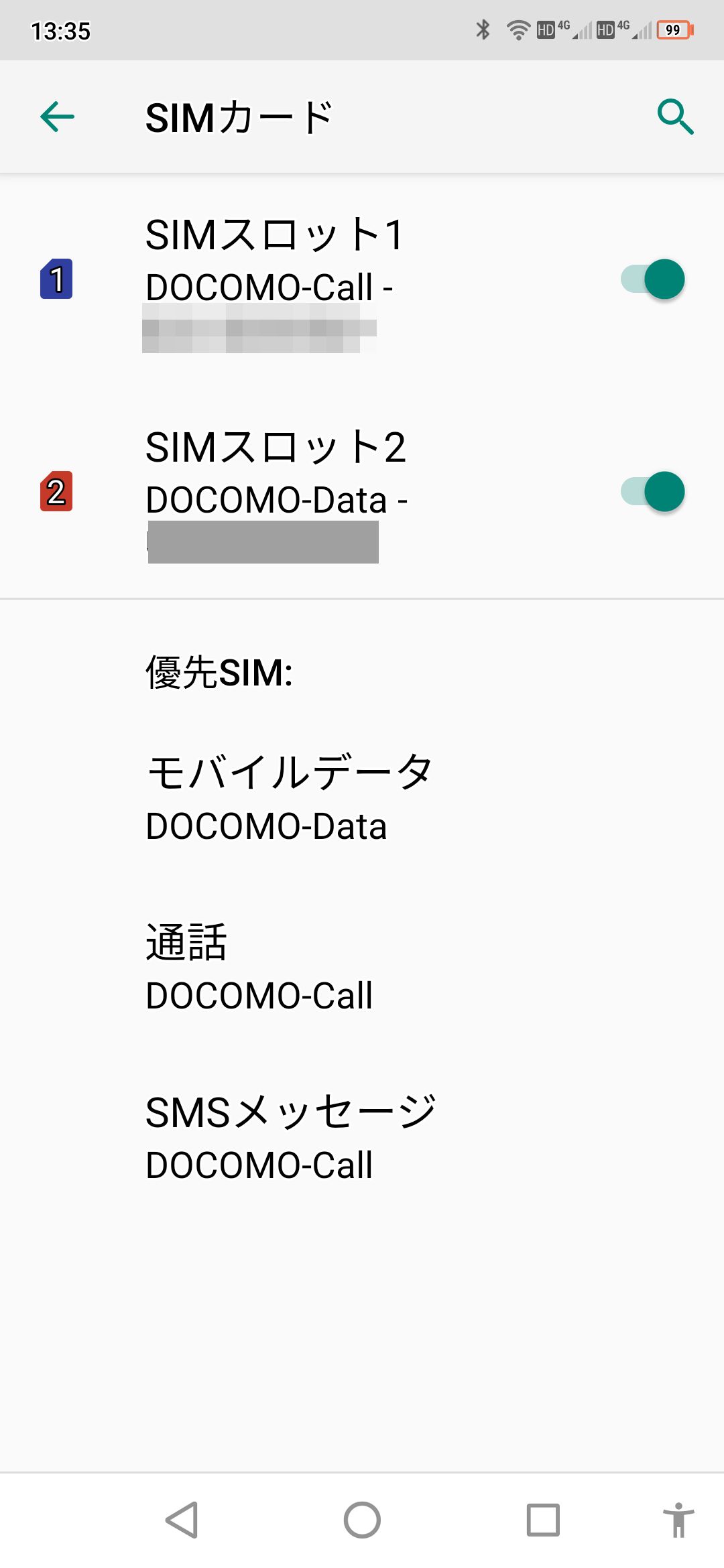Choose preferred SIM for モバイルデータ

point(362,797)
